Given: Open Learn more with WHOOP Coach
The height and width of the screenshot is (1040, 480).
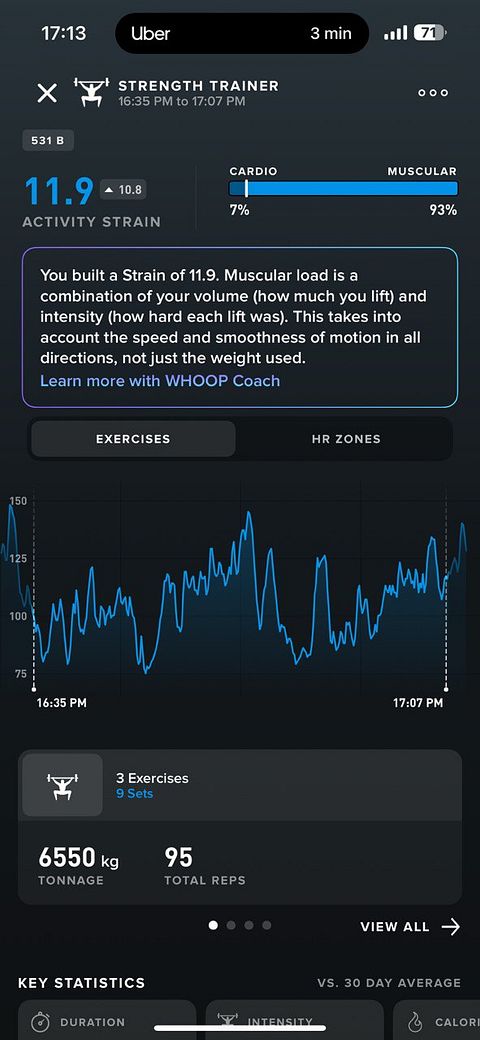Looking at the screenshot, I should [x=160, y=381].
